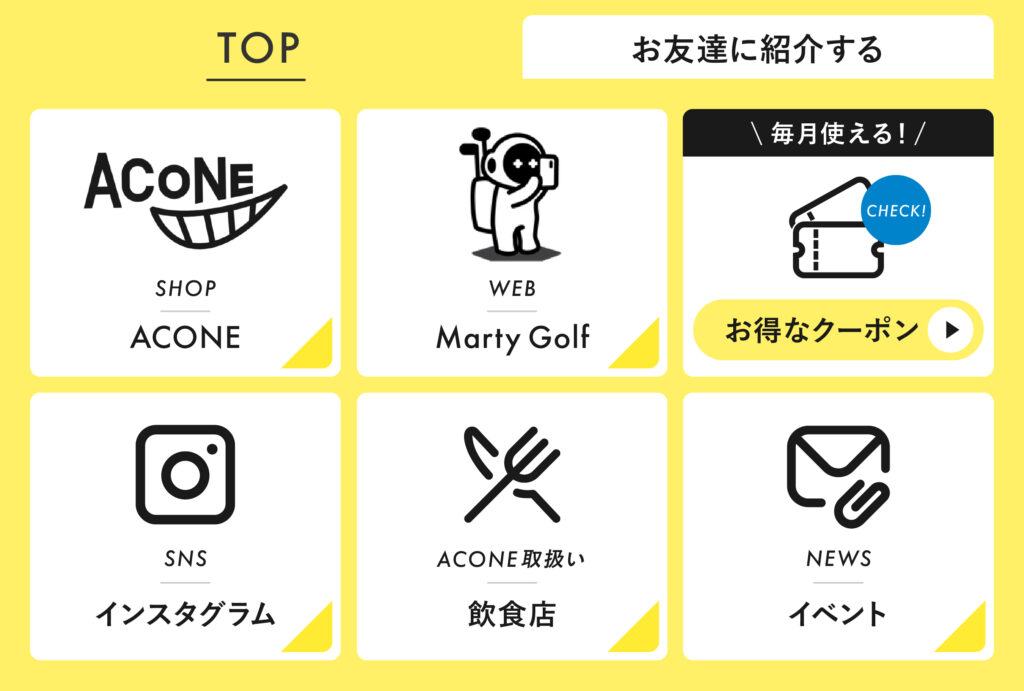This screenshot has height=691, width=1024.
Task: Switch to the TOP tab
Action: click(x=256, y=48)
